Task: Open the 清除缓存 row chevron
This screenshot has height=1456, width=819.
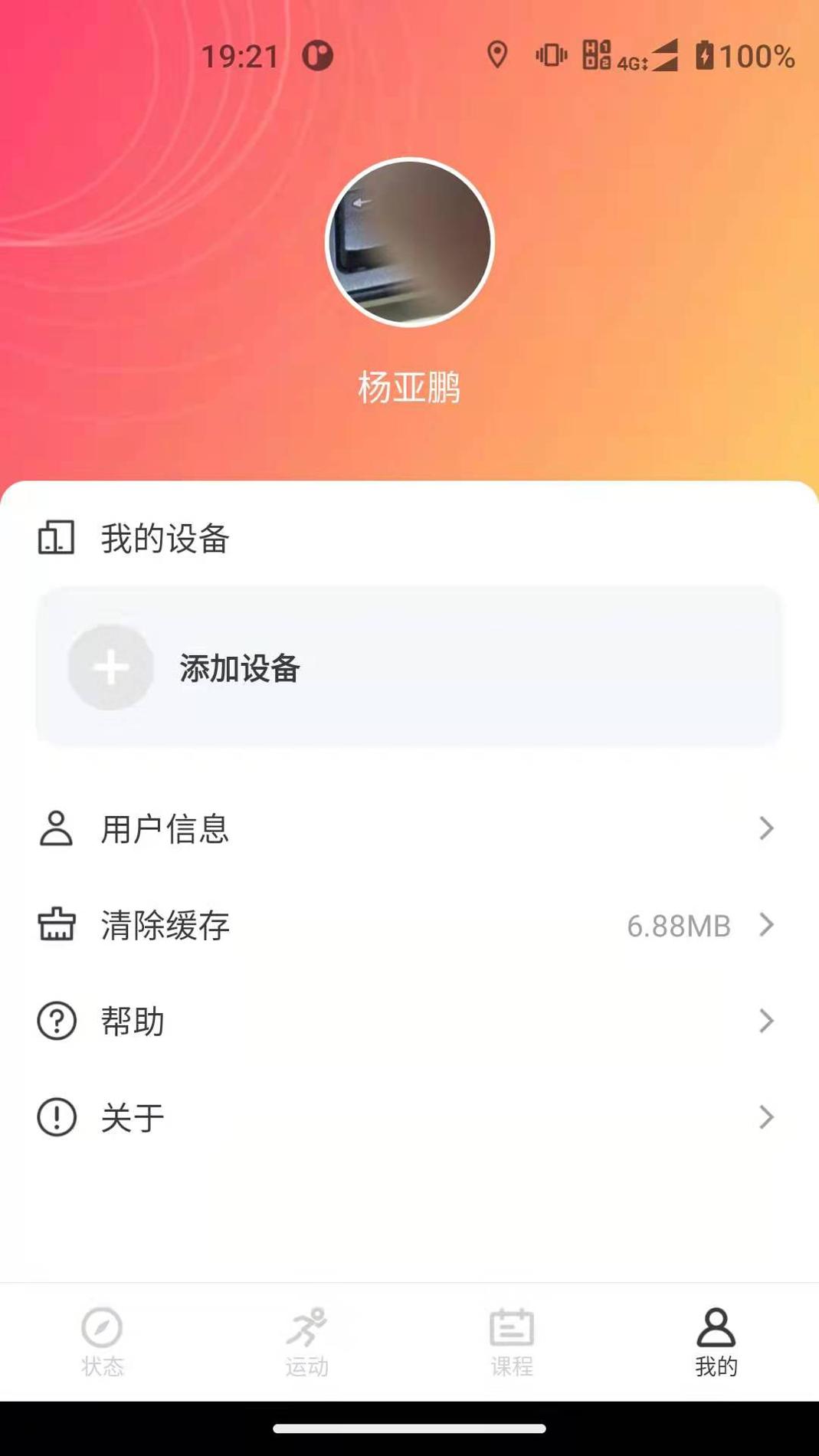Action: pos(765,925)
